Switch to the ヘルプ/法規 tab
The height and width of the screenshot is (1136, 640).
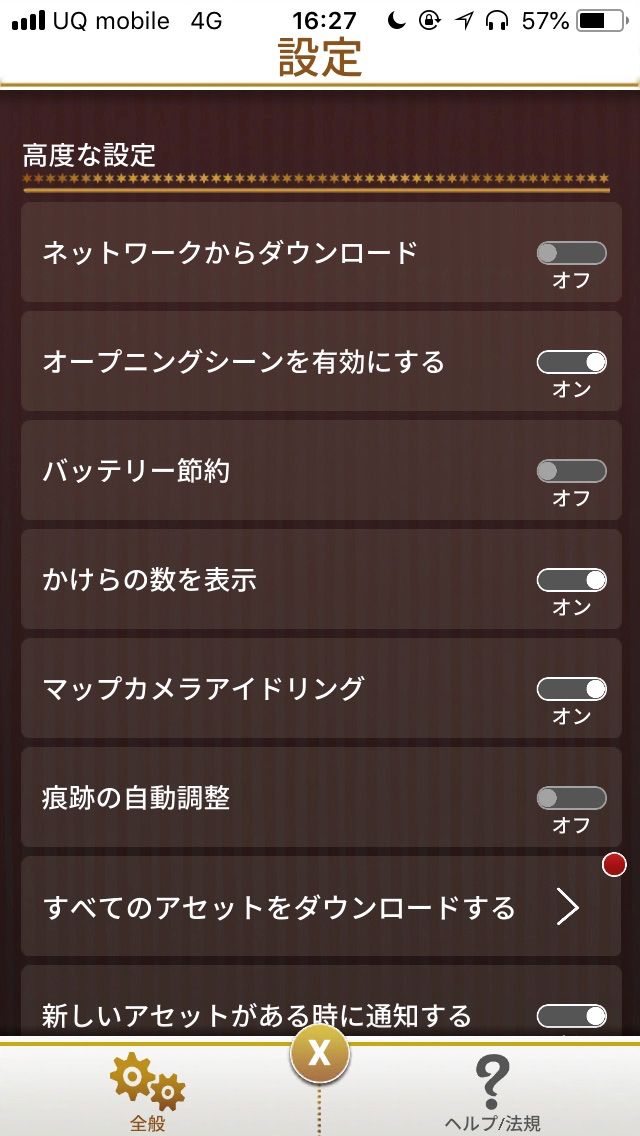492,1093
